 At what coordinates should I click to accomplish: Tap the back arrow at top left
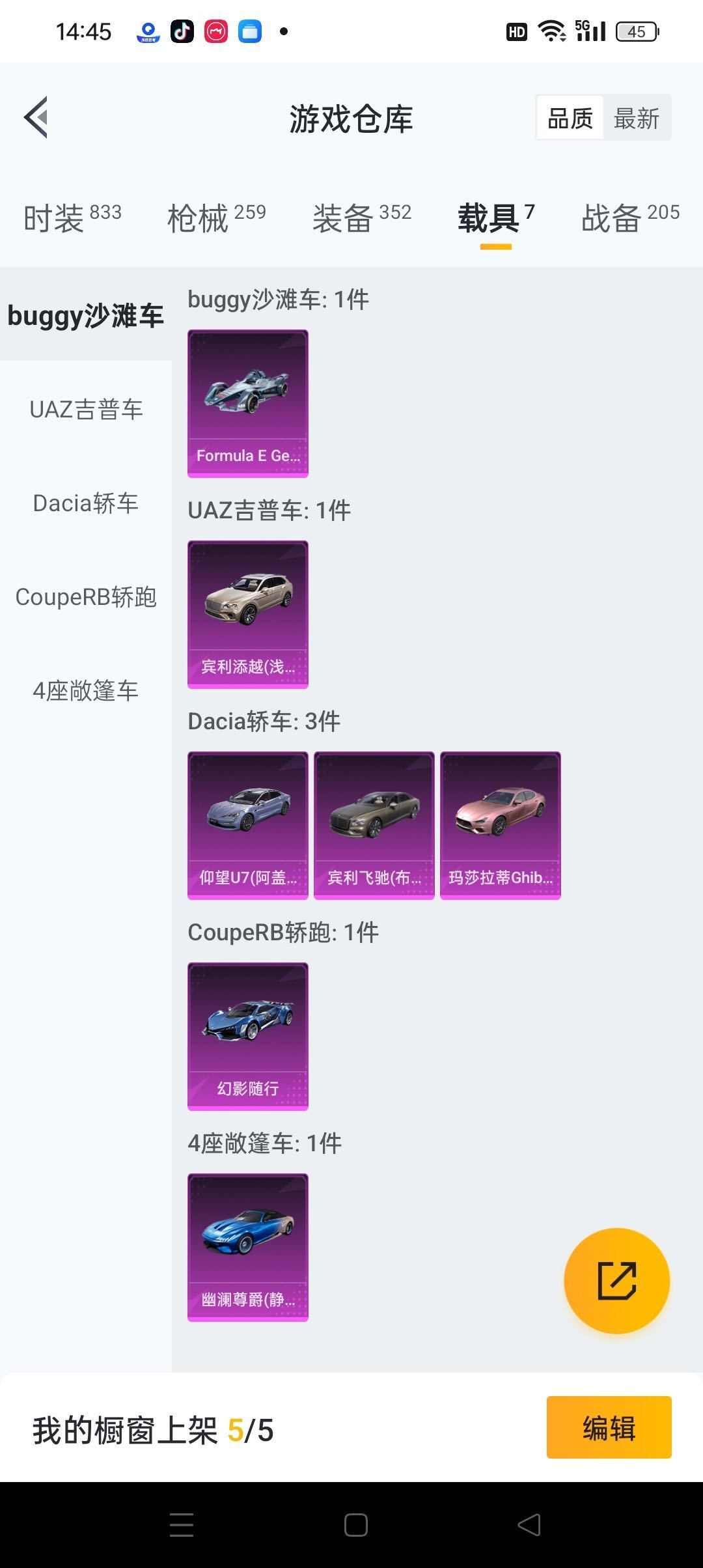pyautogui.click(x=36, y=117)
